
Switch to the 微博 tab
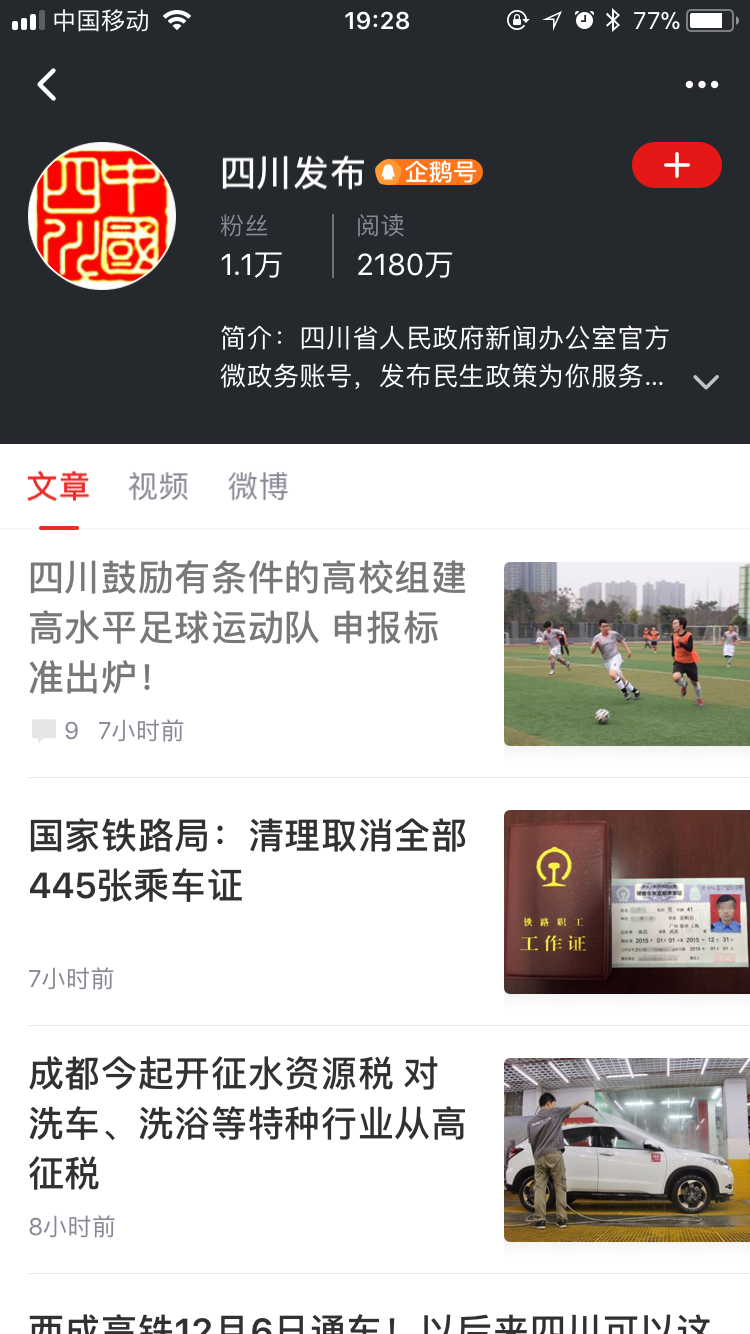click(x=258, y=487)
